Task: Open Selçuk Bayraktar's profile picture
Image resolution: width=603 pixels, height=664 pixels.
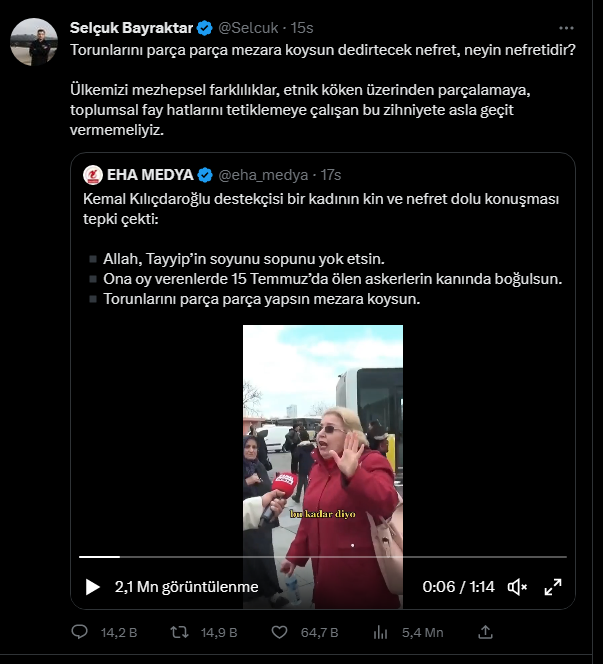Action: [33, 41]
